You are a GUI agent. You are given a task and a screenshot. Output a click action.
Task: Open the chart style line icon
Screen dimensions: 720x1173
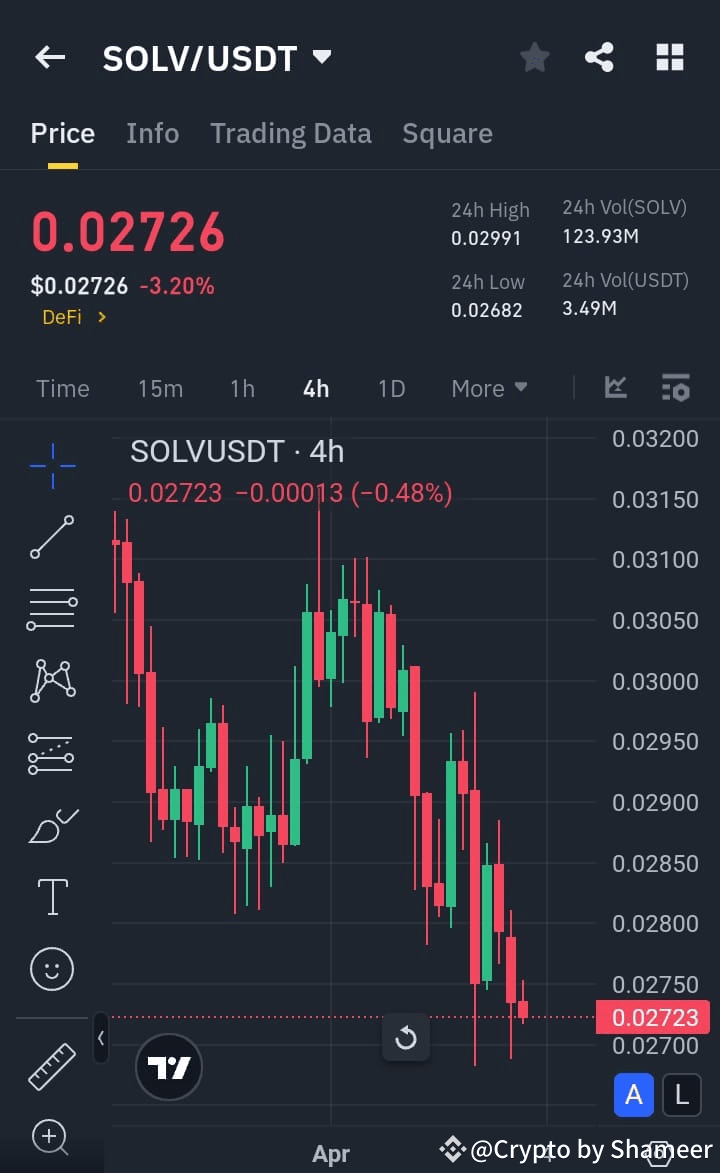(615, 388)
